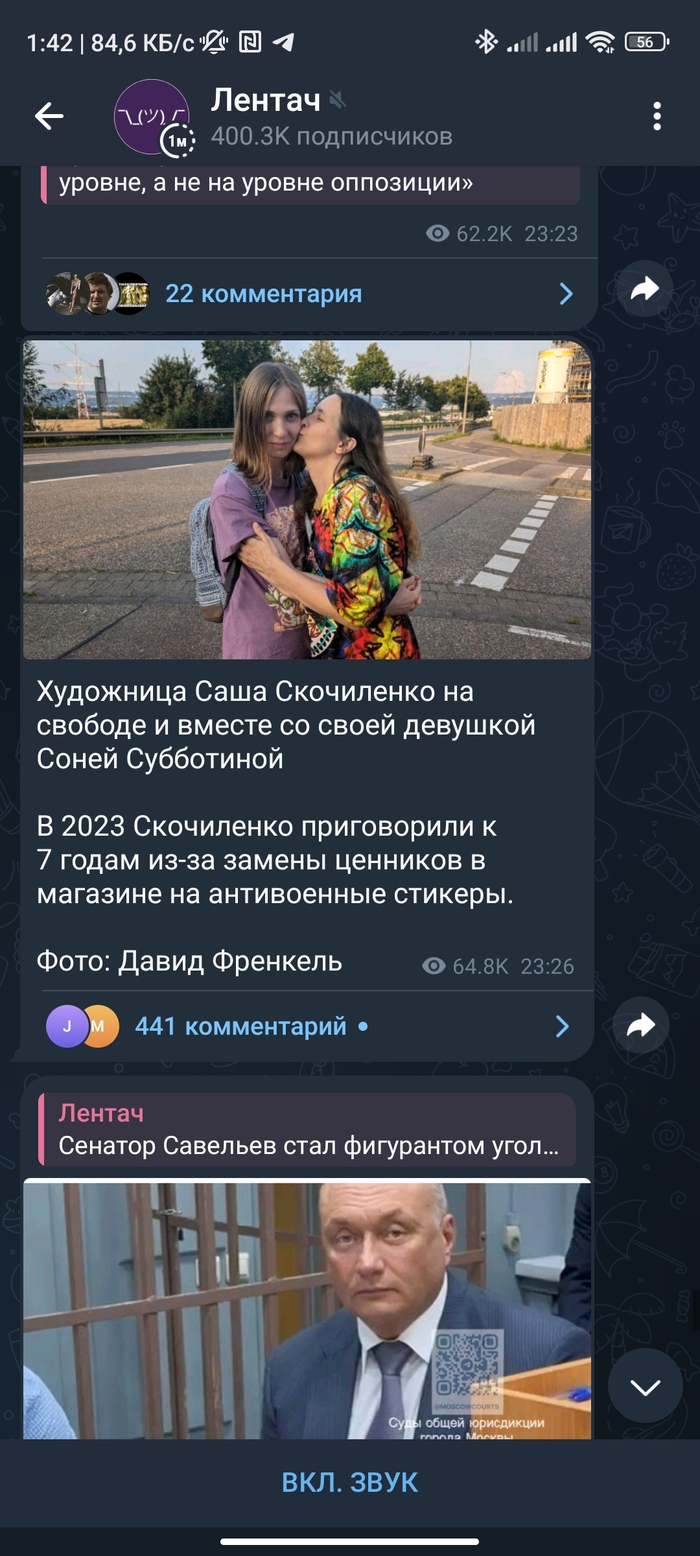The width and height of the screenshot is (700, 1556).
Task: Jump to the latest messages
Action: click(645, 1386)
